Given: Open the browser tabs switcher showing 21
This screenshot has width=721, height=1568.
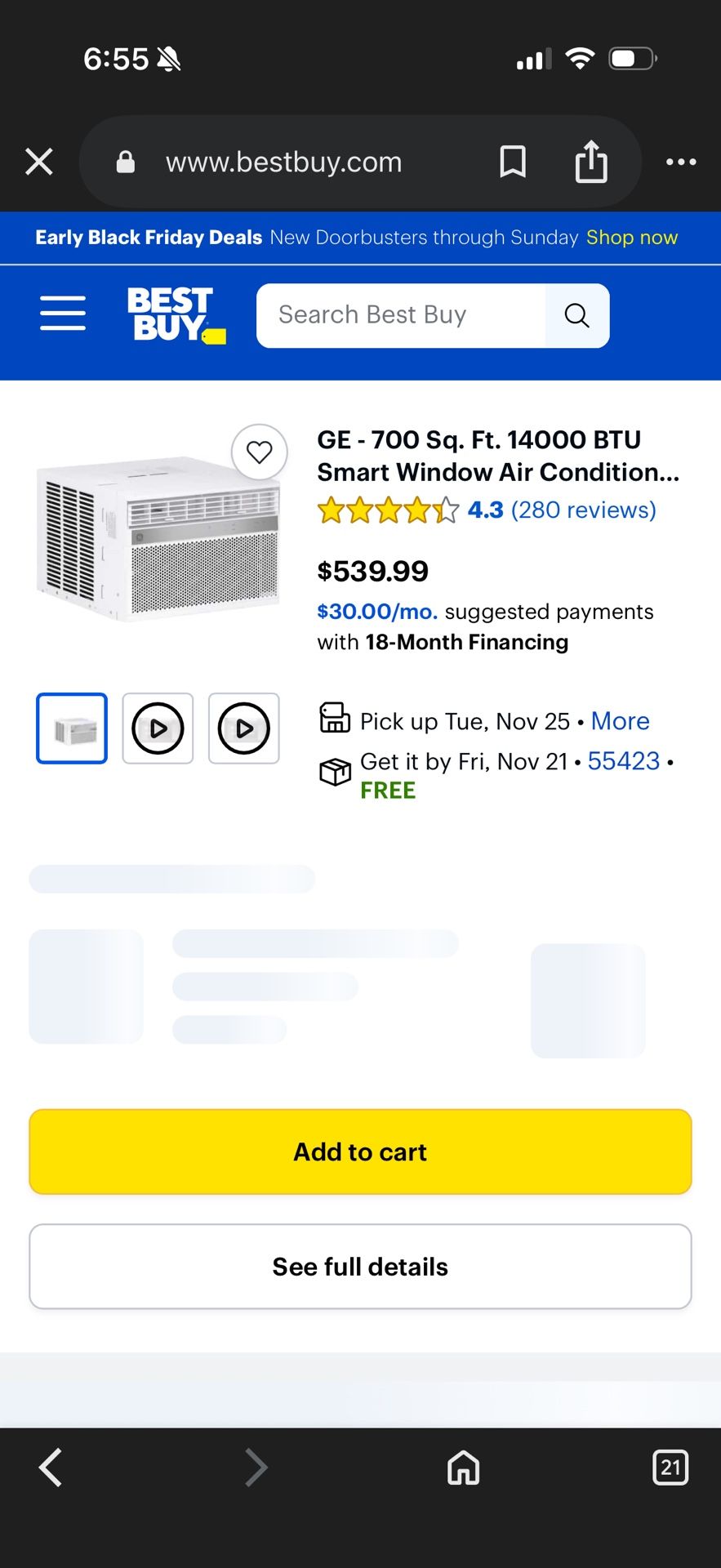Looking at the screenshot, I should coord(670,1468).
